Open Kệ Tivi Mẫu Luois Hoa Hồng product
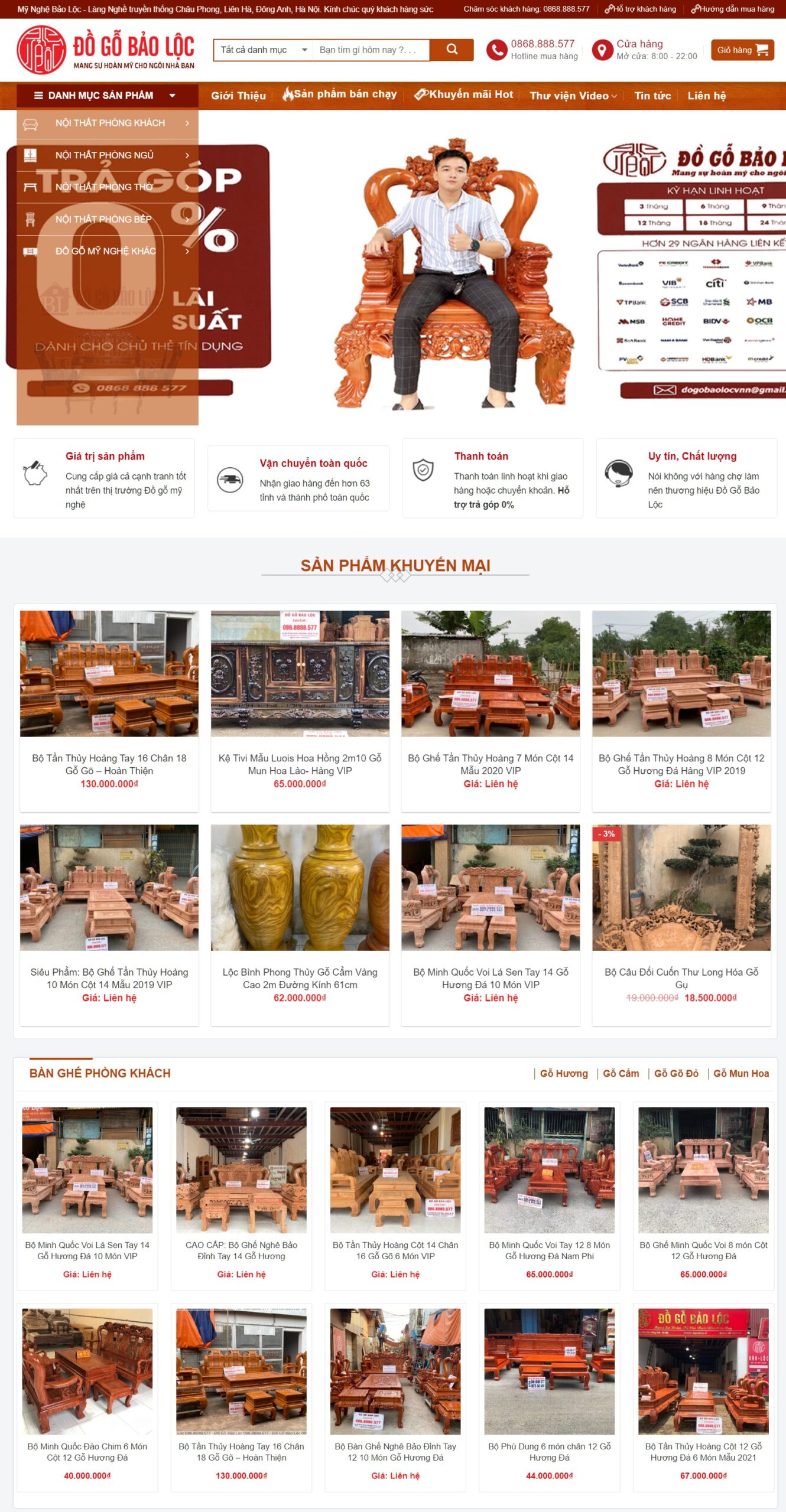 click(x=300, y=764)
